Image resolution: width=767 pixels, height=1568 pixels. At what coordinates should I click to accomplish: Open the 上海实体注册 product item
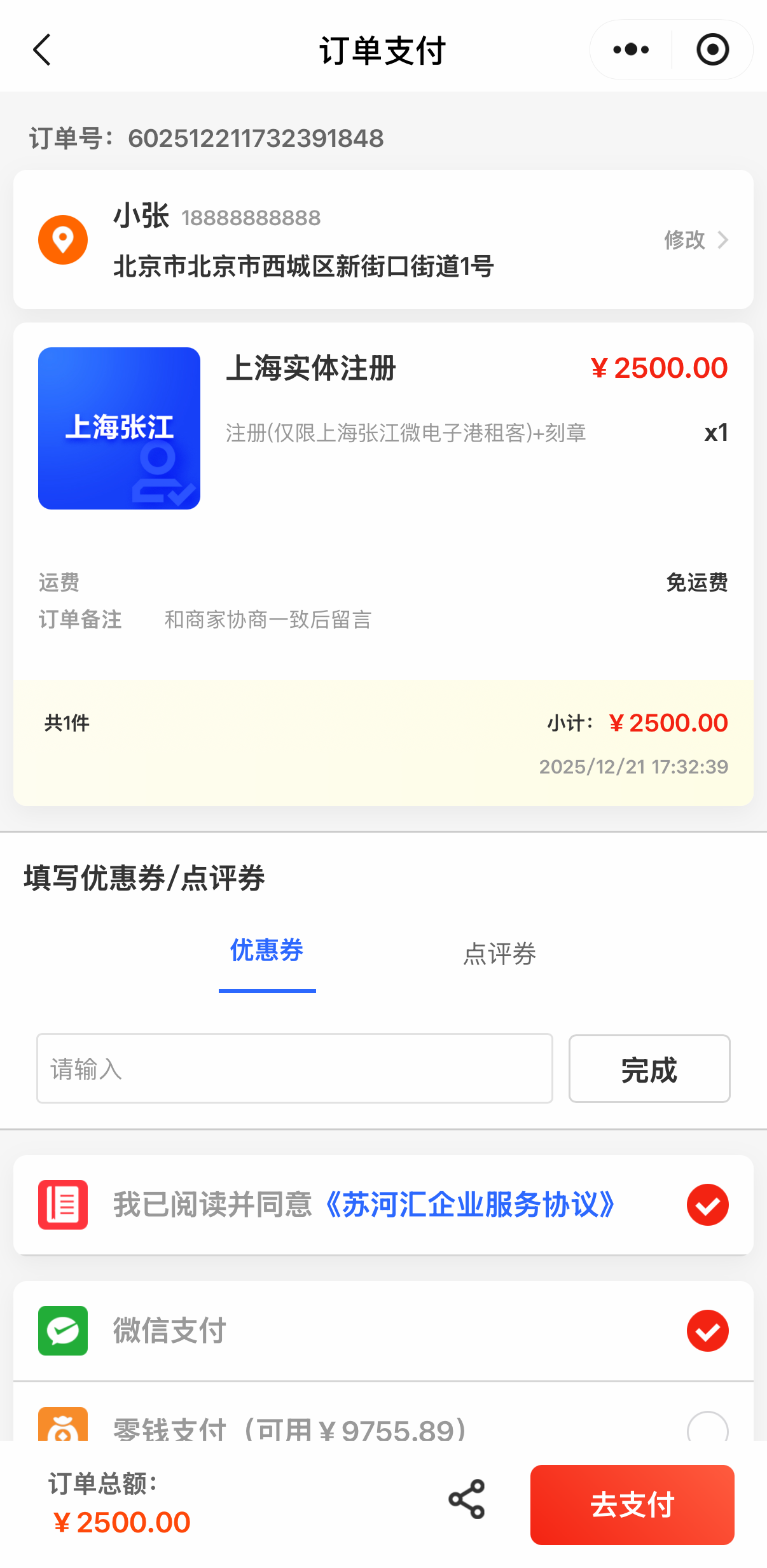coord(310,368)
